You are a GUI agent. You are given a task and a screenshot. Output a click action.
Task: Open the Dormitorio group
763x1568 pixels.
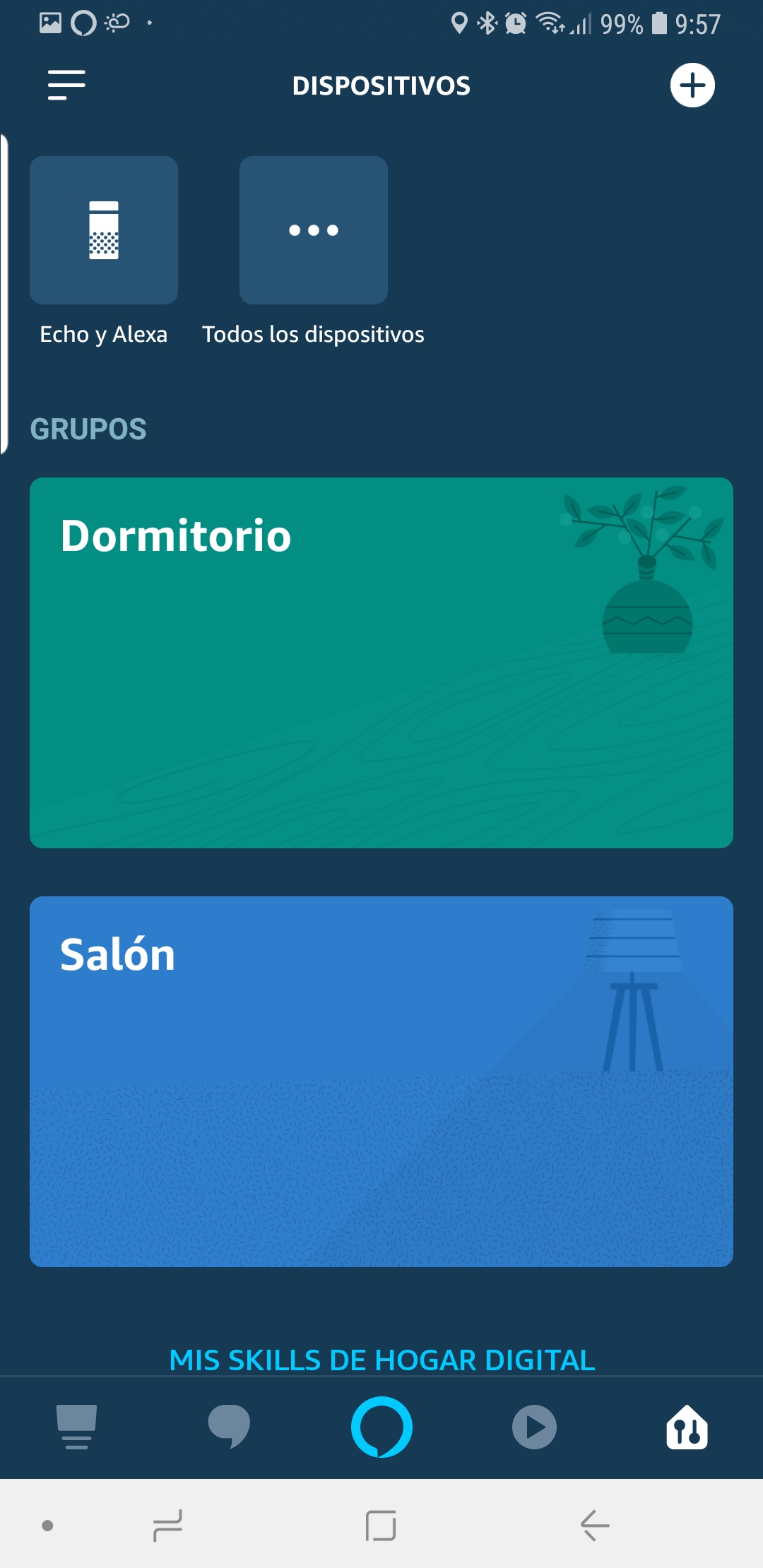[x=381, y=663]
